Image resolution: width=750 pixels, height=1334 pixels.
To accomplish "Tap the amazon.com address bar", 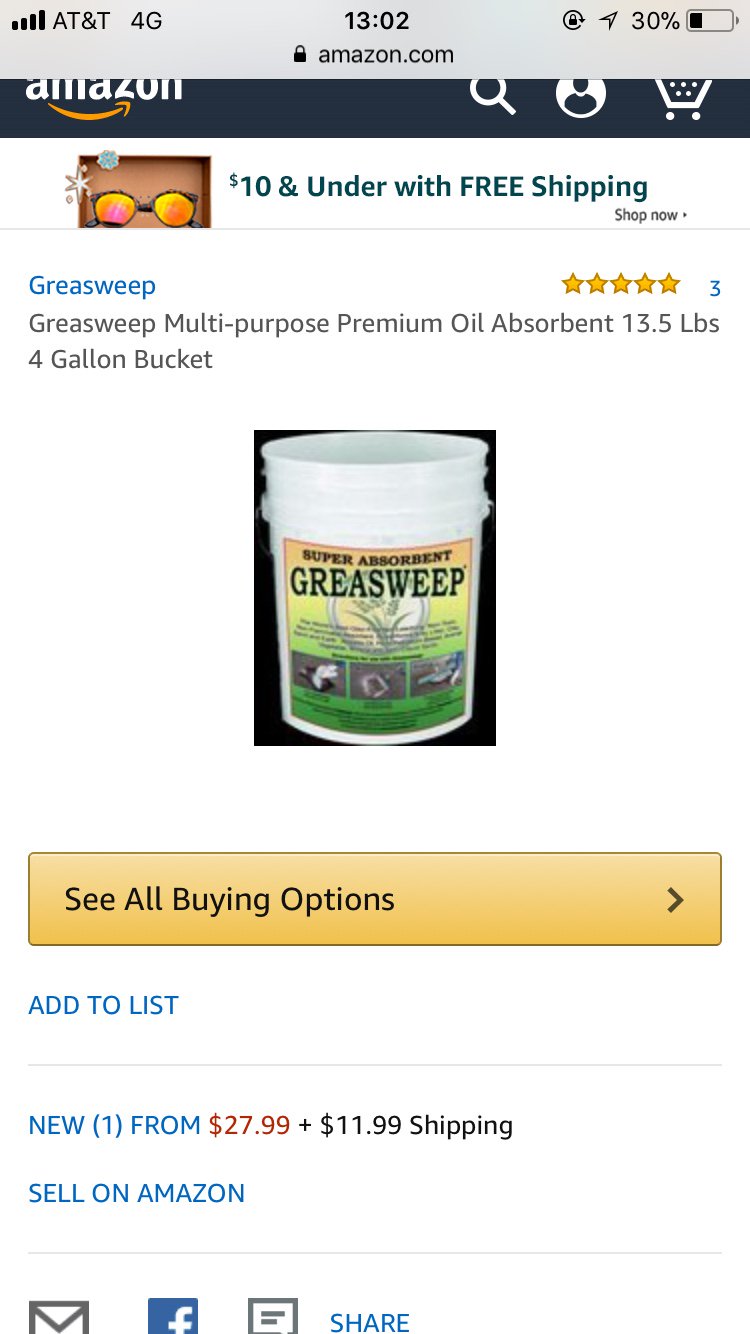I will pyautogui.click(x=375, y=55).
